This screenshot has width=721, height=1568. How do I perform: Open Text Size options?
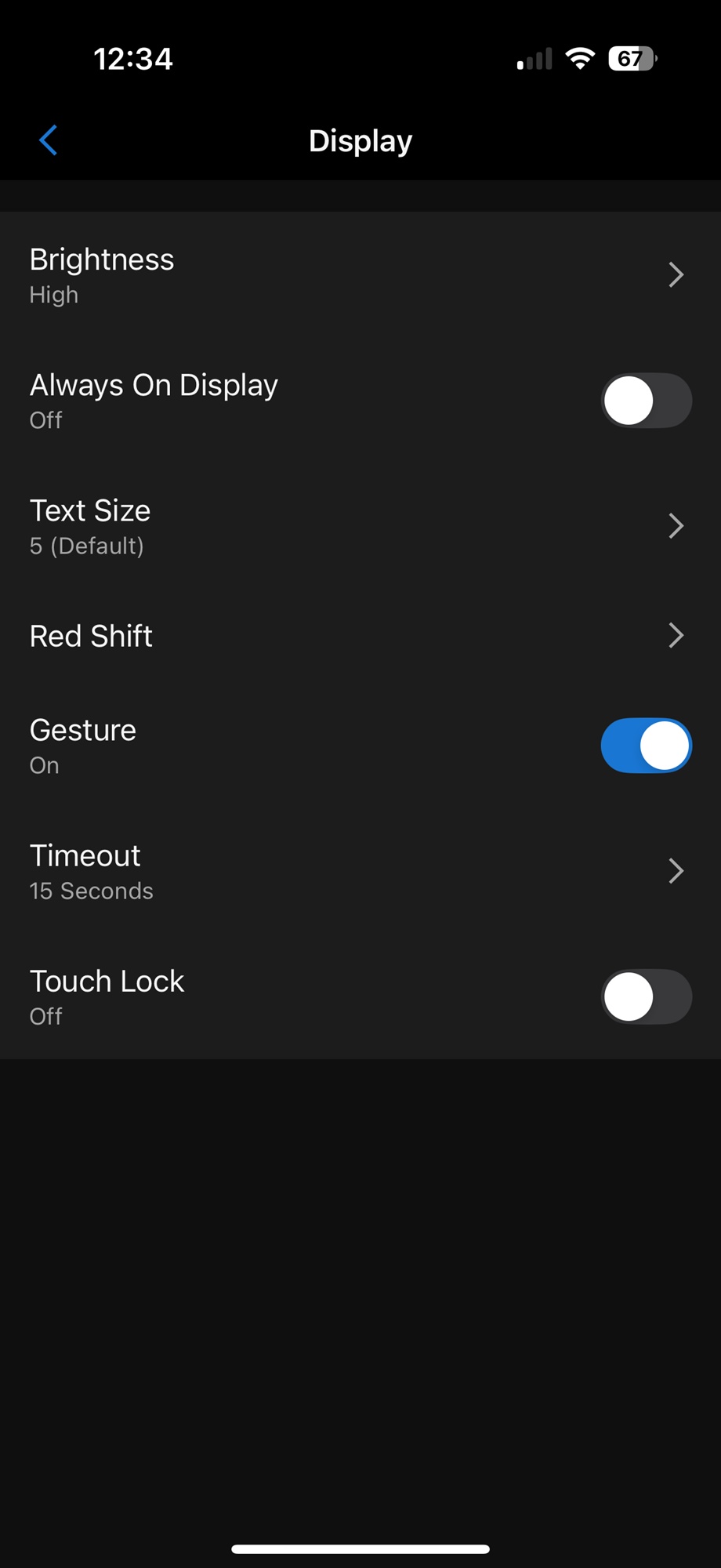pyautogui.click(x=360, y=526)
